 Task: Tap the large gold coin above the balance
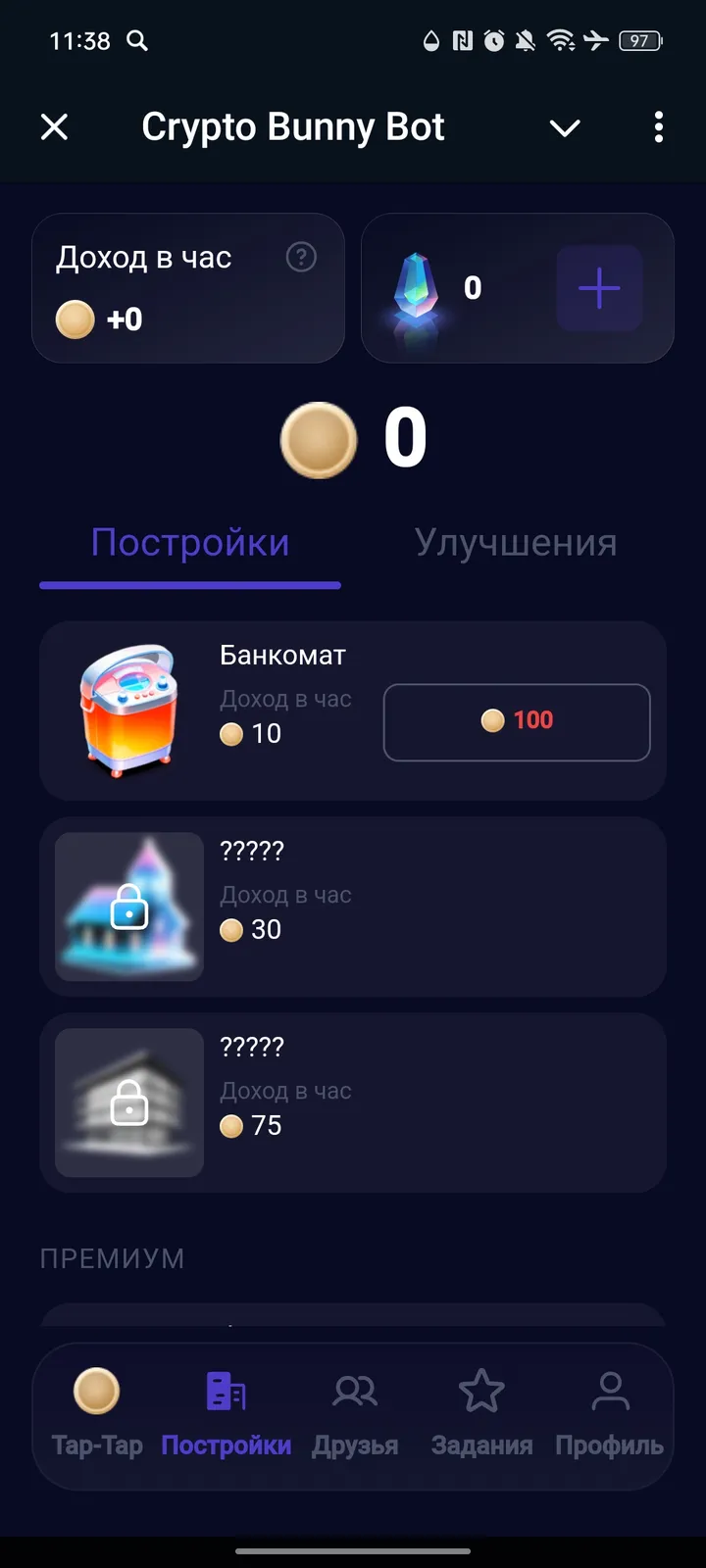(318, 440)
